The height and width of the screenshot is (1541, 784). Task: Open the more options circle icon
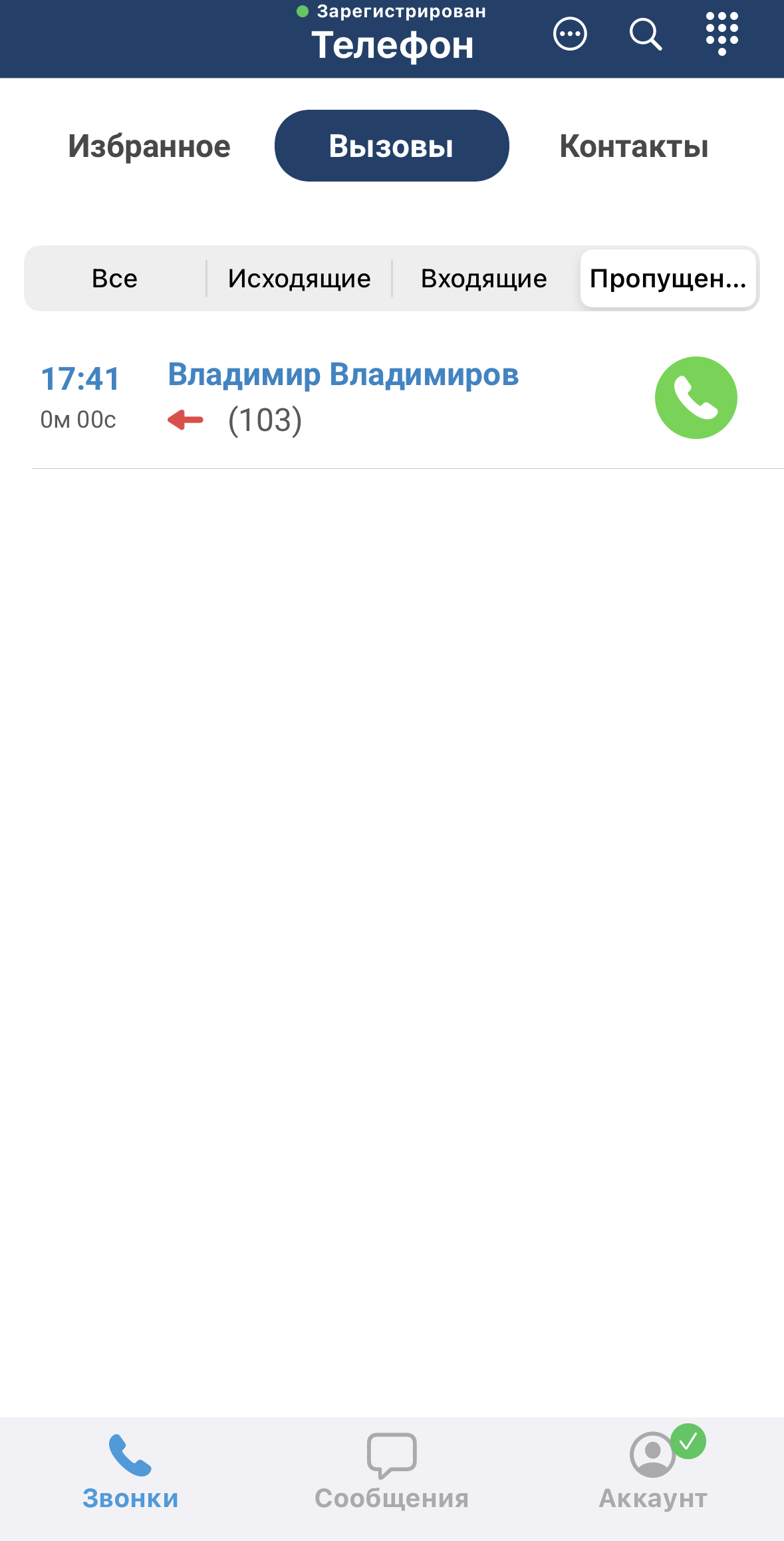570,34
